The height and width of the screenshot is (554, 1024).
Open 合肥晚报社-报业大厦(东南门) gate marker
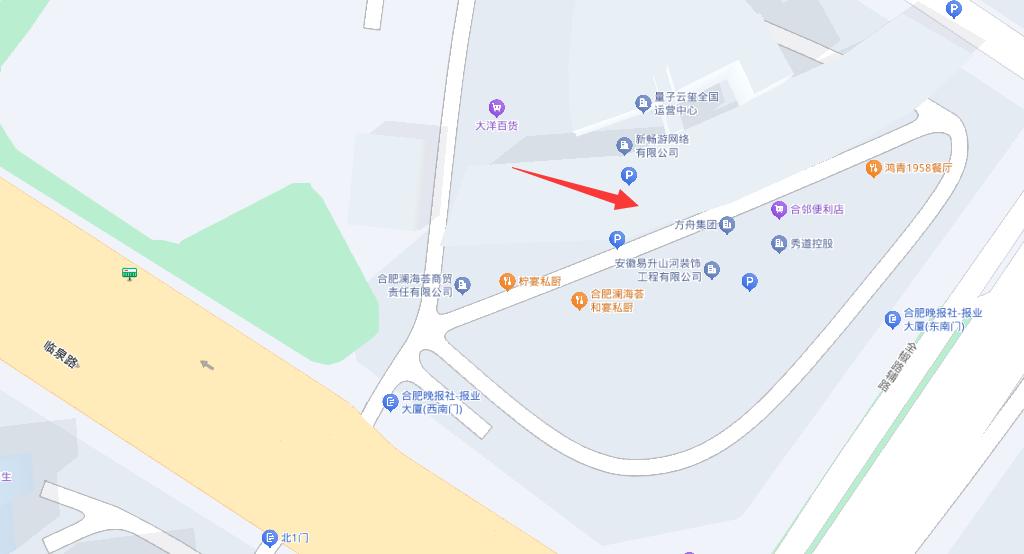[x=892, y=319]
